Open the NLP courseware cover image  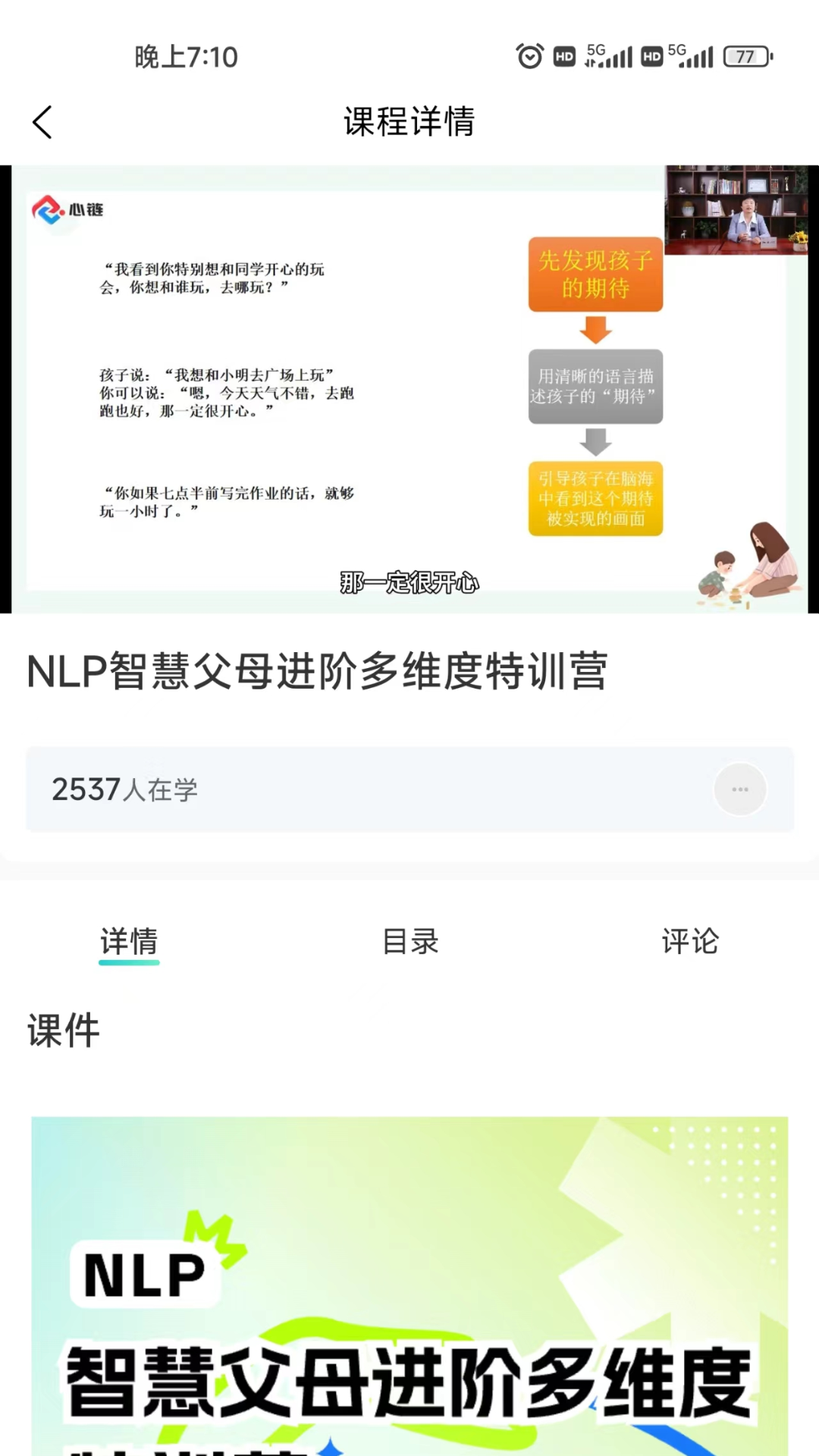[409, 1285]
